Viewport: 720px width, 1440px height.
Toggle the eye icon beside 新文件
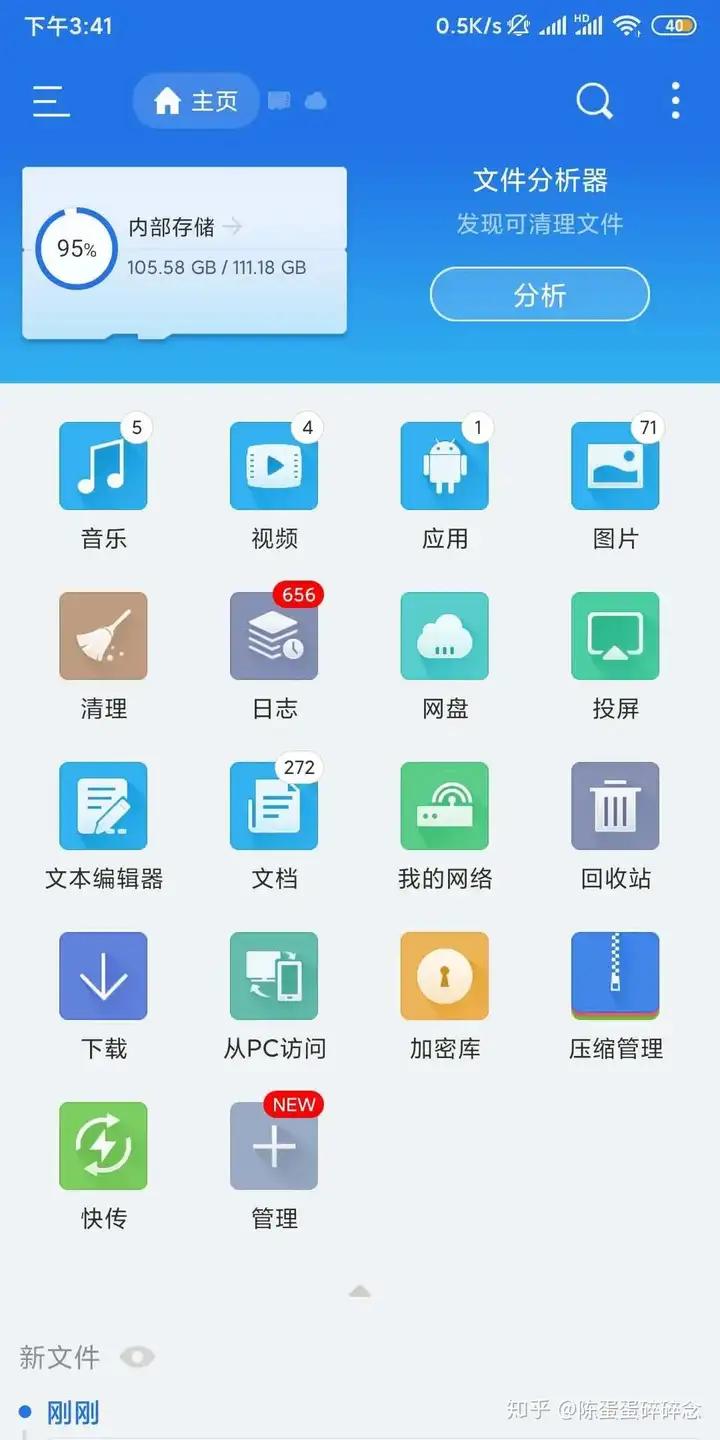[x=137, y=1357]
